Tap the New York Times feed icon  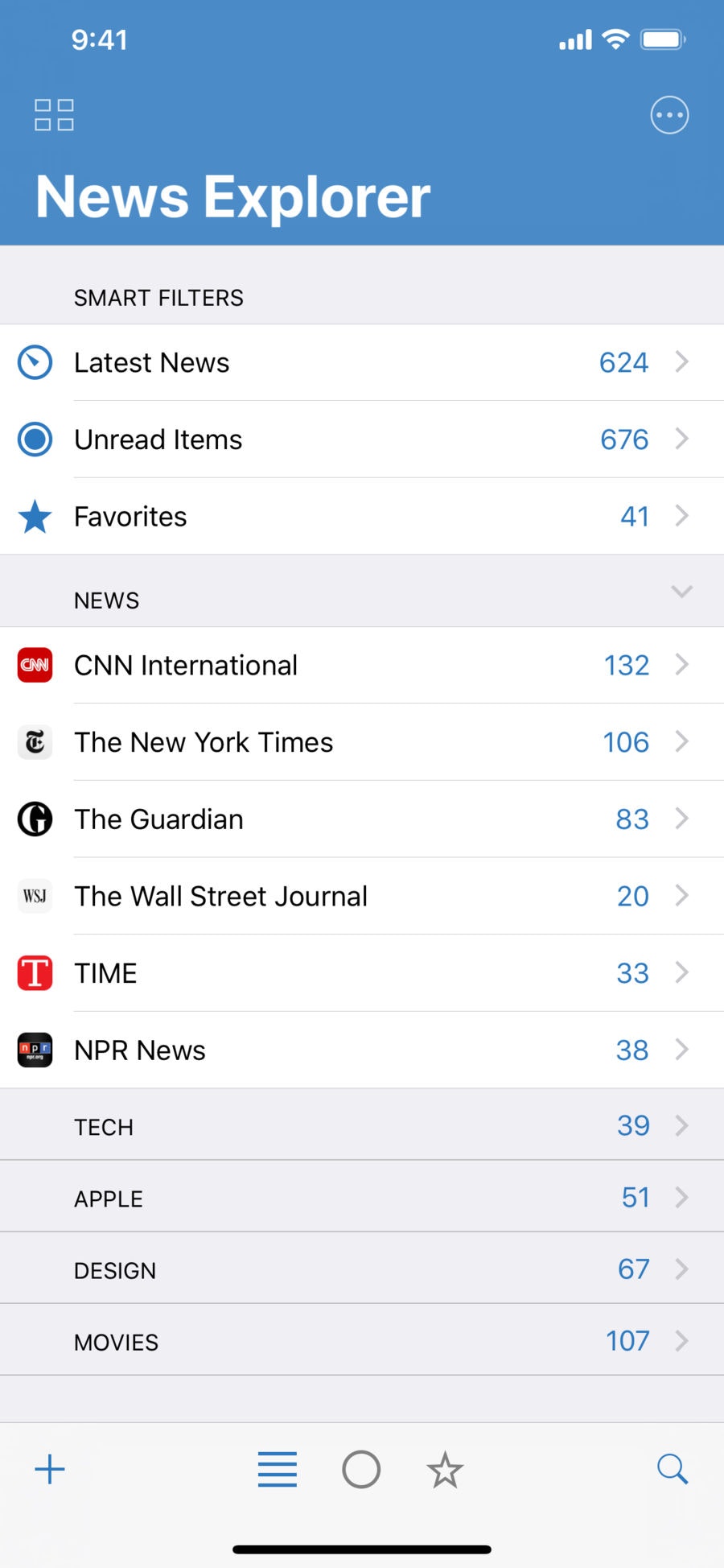click(x=34, y=741)
